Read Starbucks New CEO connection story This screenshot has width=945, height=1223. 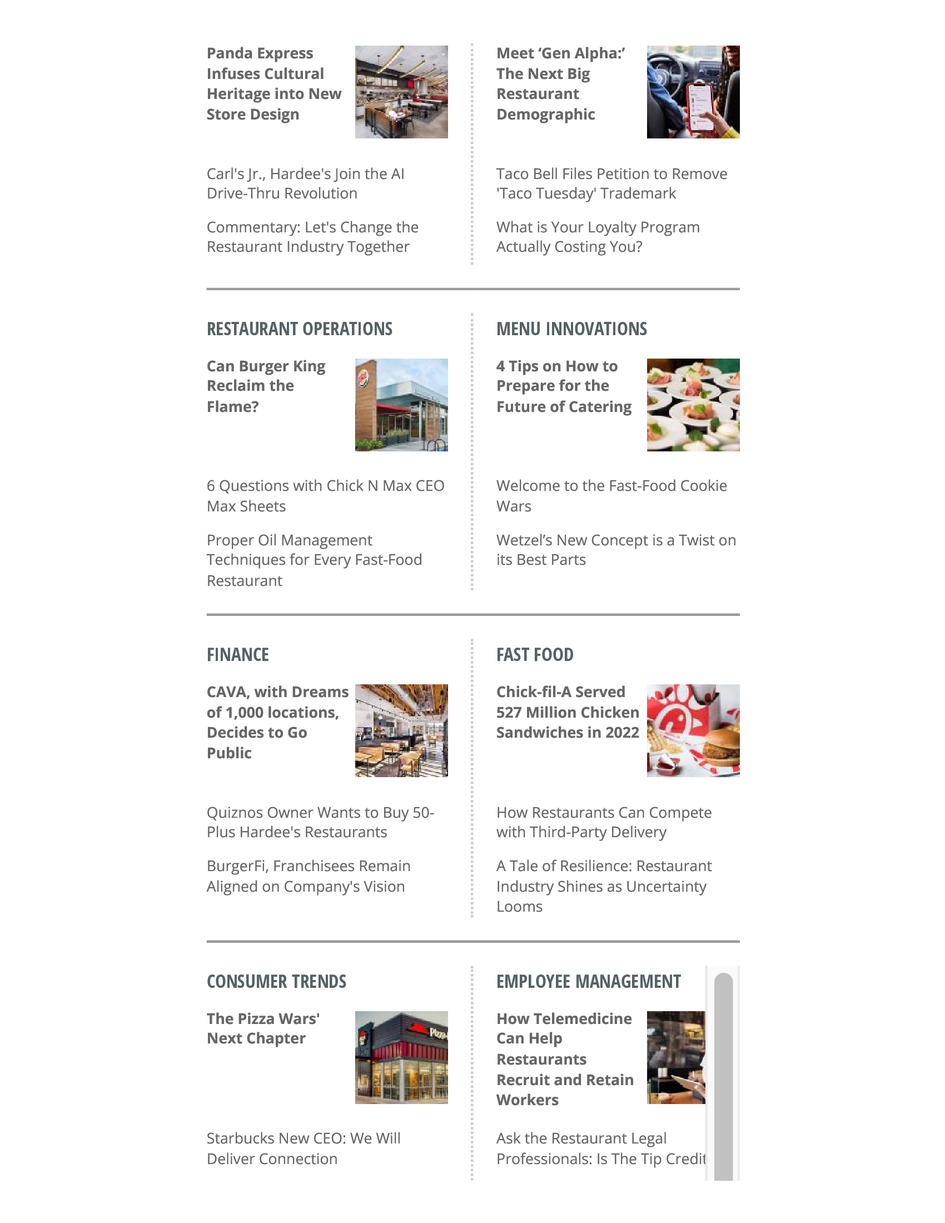point(303,1148)
